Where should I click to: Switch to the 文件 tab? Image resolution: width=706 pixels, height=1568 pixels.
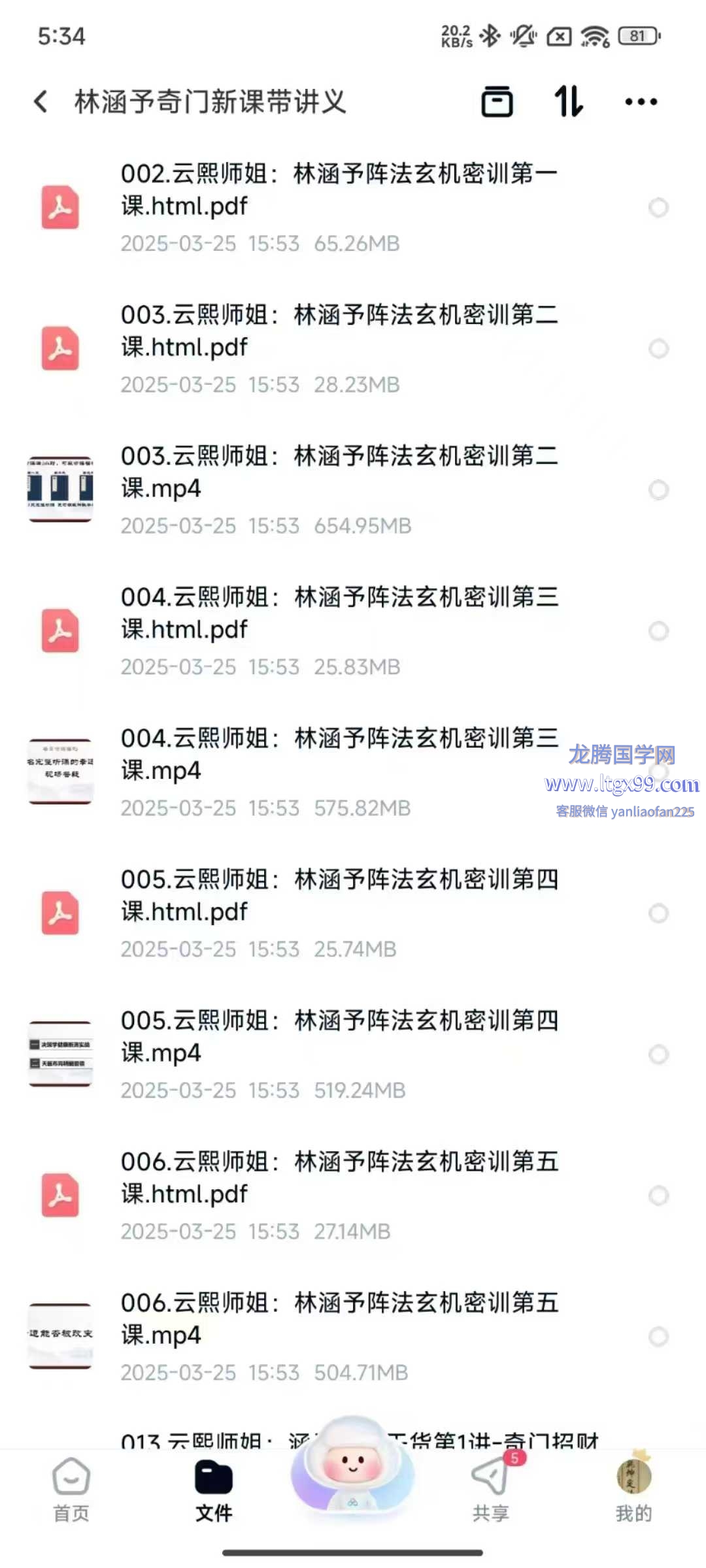(x=214, y=1490)
